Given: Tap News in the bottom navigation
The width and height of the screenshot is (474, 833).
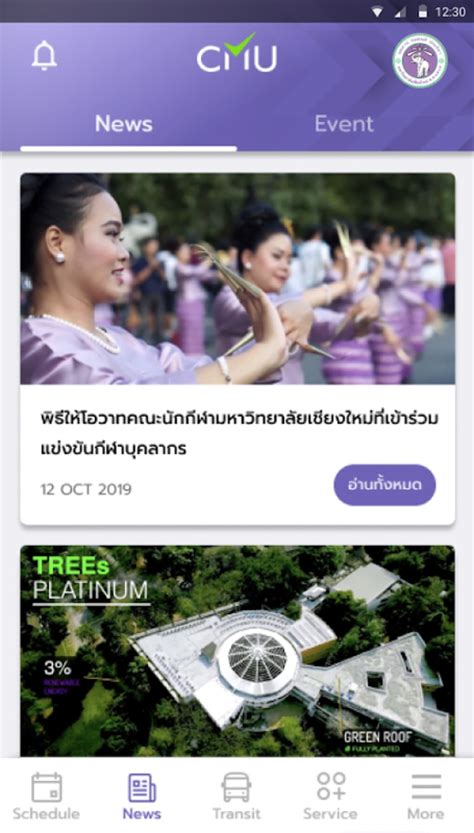Looking at the screenshot, I should 142,796.
